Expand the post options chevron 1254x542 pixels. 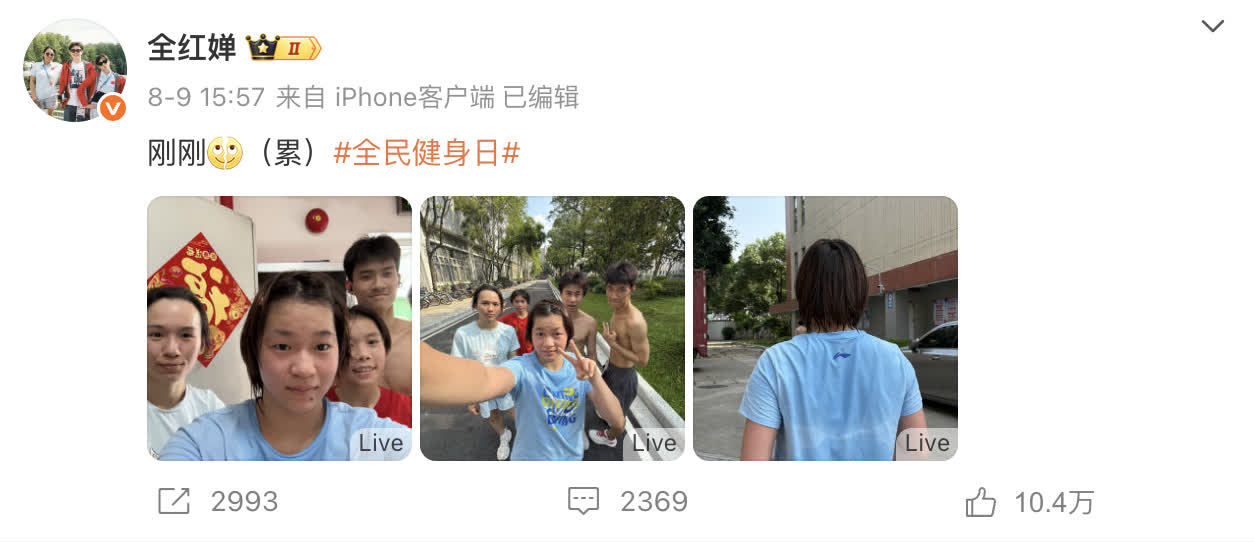point(1212,27)
